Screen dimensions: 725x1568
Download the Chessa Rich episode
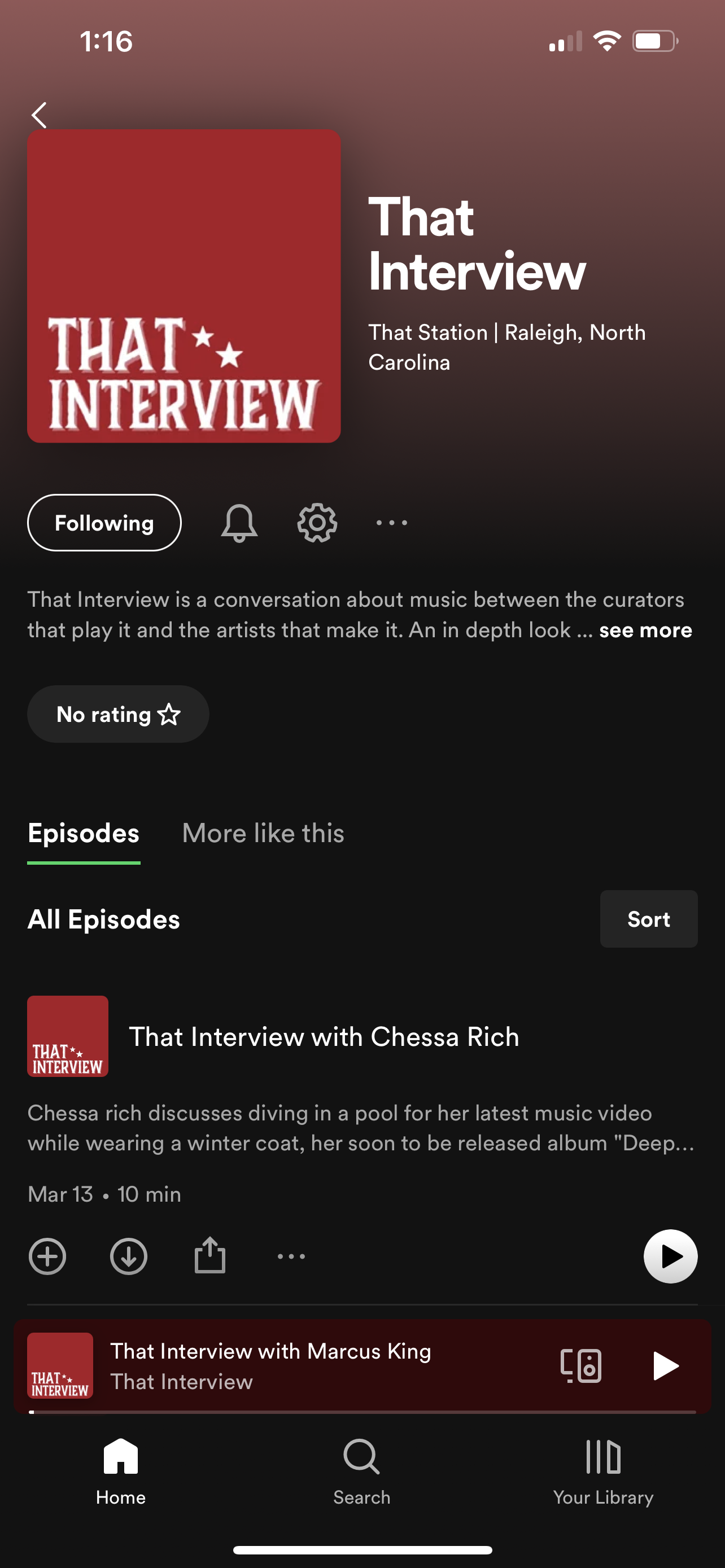click(128, 1256)
